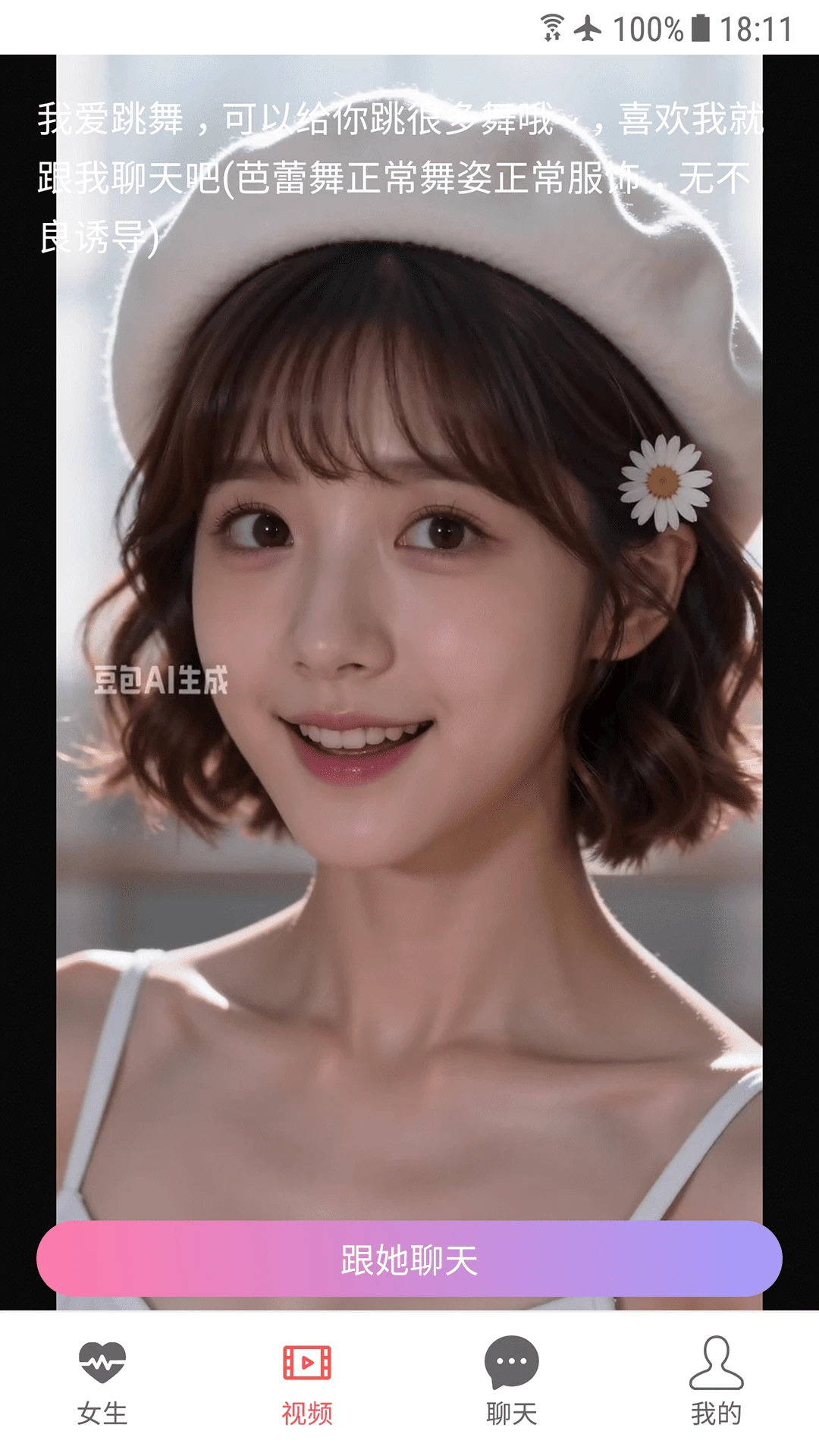Go to the 我的 profile tab
This screenshot has height=1456, width=819.
point(716,1382)
